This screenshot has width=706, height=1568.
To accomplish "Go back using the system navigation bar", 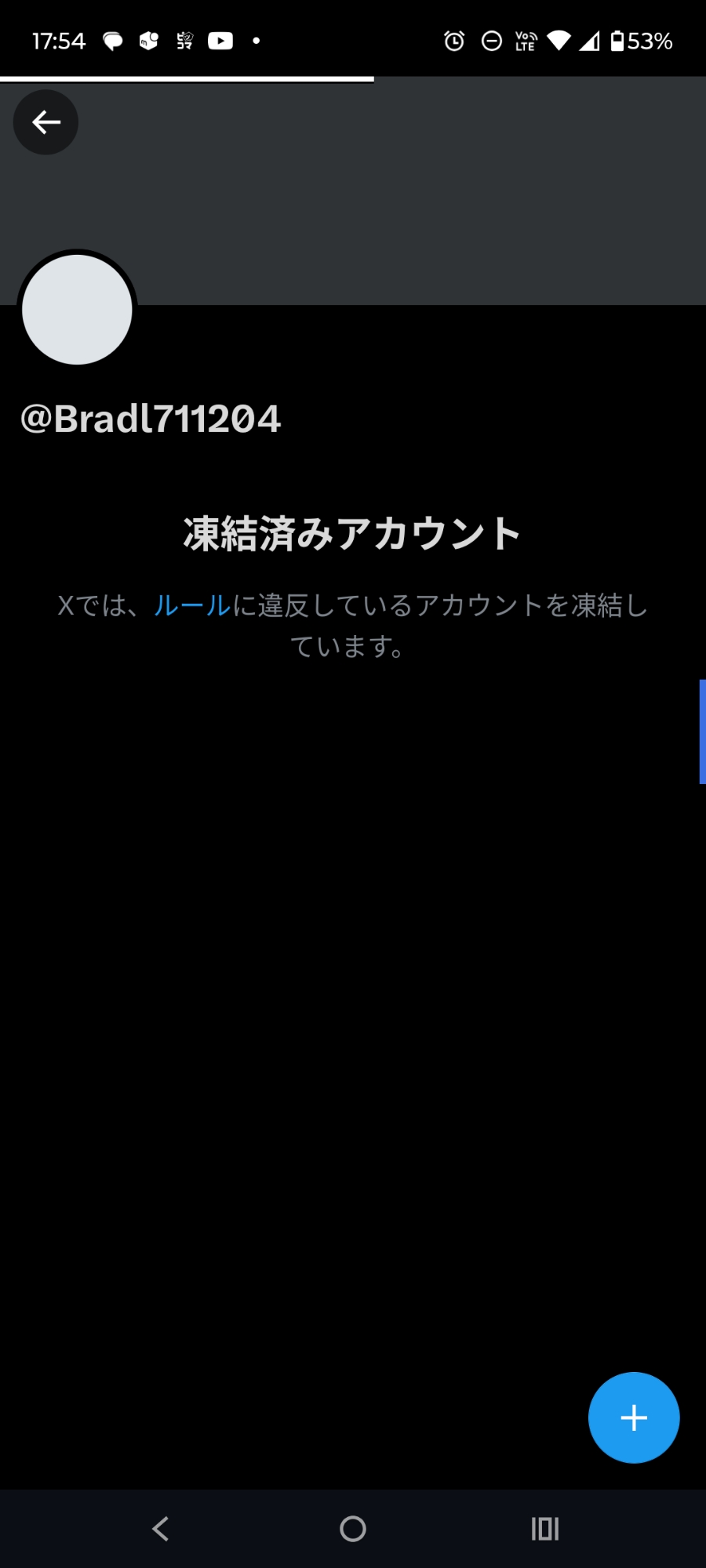I will tap(161, 1529).
